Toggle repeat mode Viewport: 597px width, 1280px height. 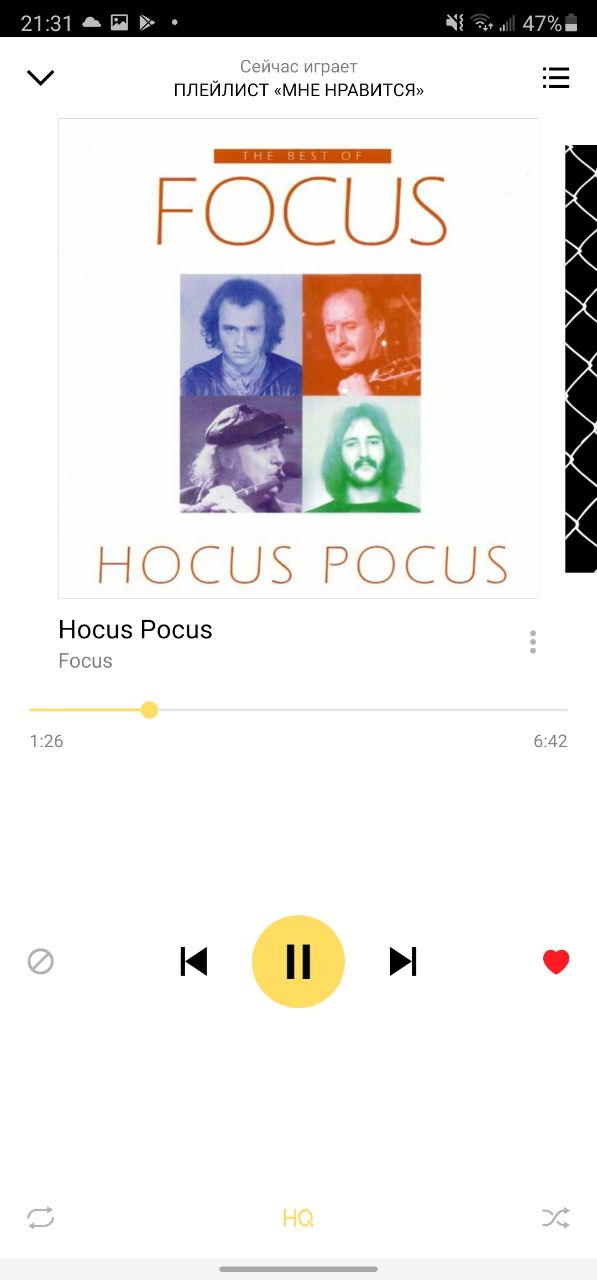pyautogui.click(x=41, y=1218)
